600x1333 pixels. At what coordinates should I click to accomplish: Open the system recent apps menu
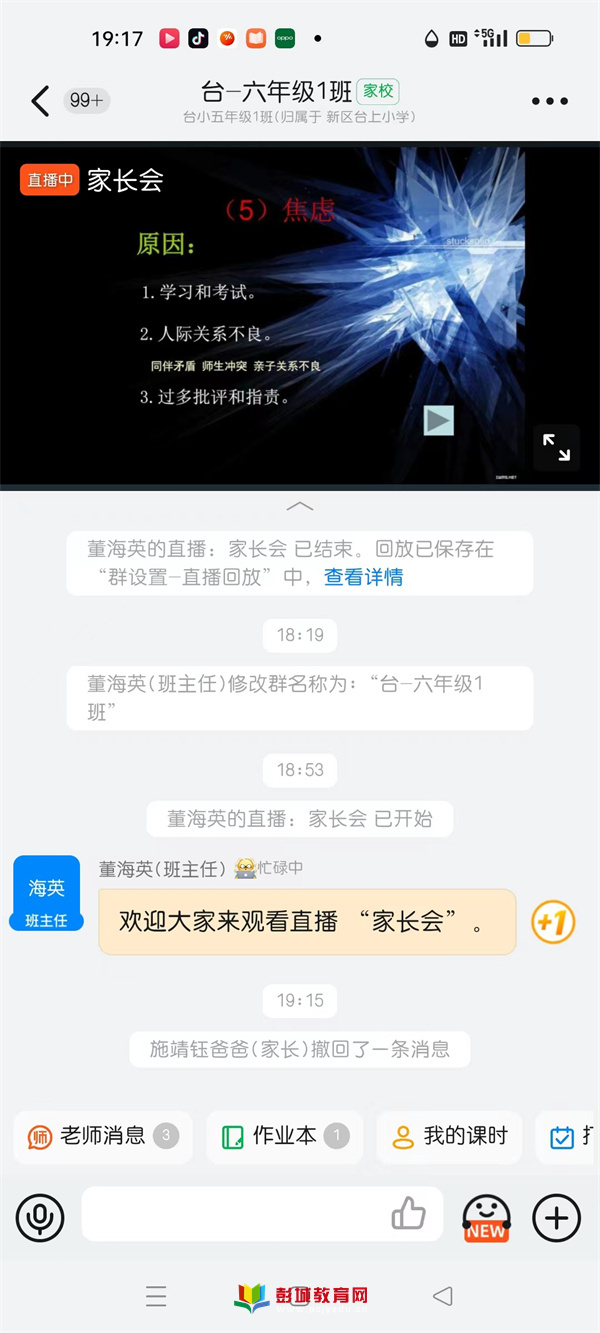pyautogui.click(x=156, y=1297)
